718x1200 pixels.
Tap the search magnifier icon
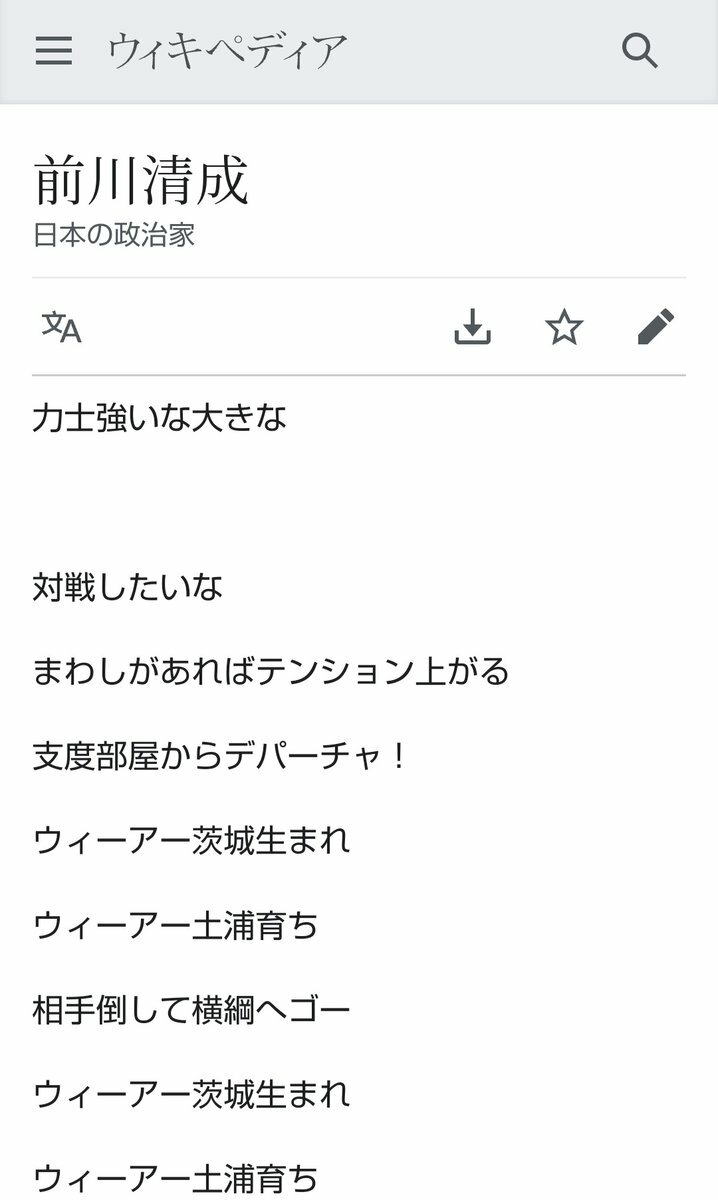point(640,50)
